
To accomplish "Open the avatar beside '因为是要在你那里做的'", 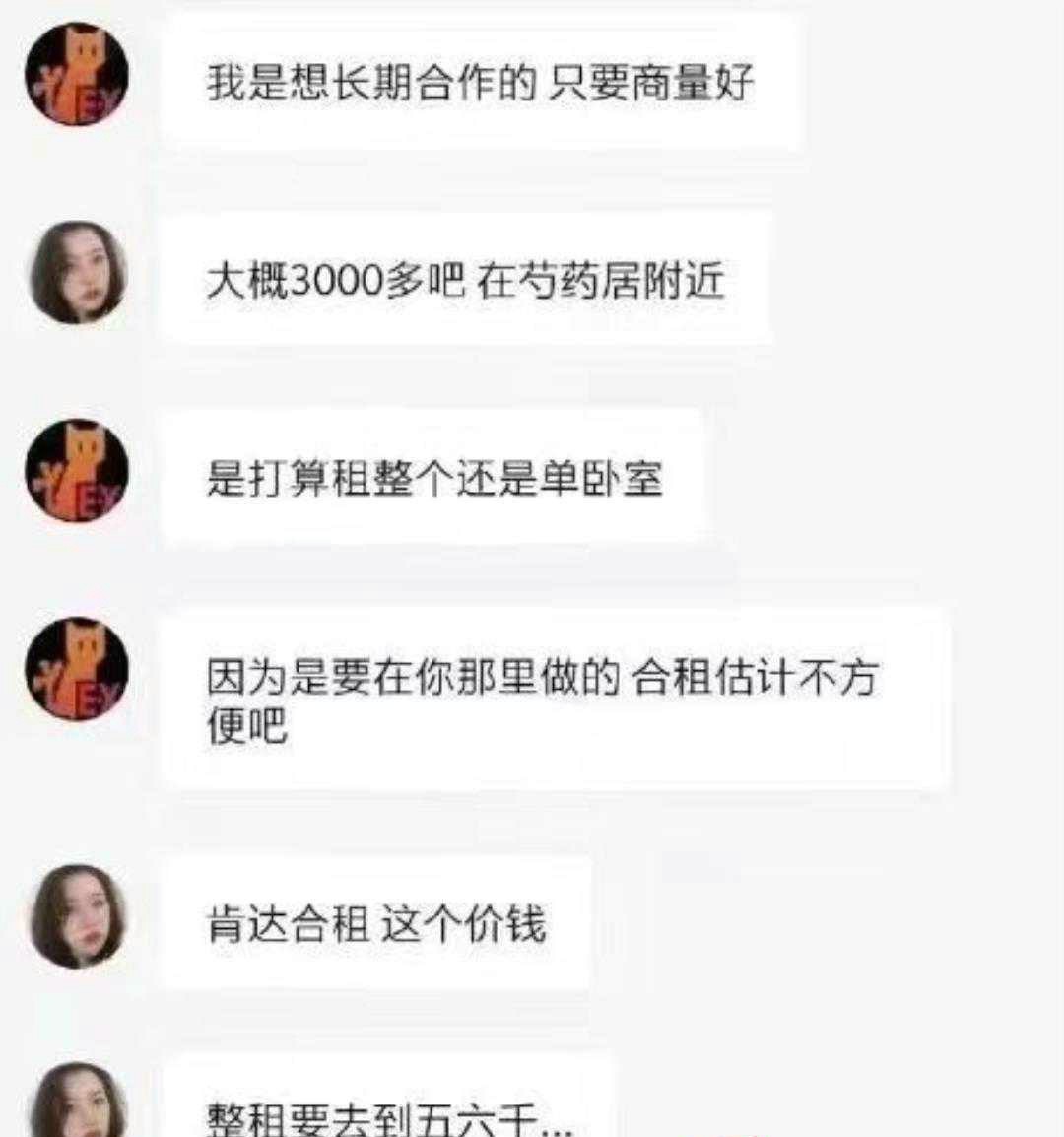I will [x=77, y=669].
